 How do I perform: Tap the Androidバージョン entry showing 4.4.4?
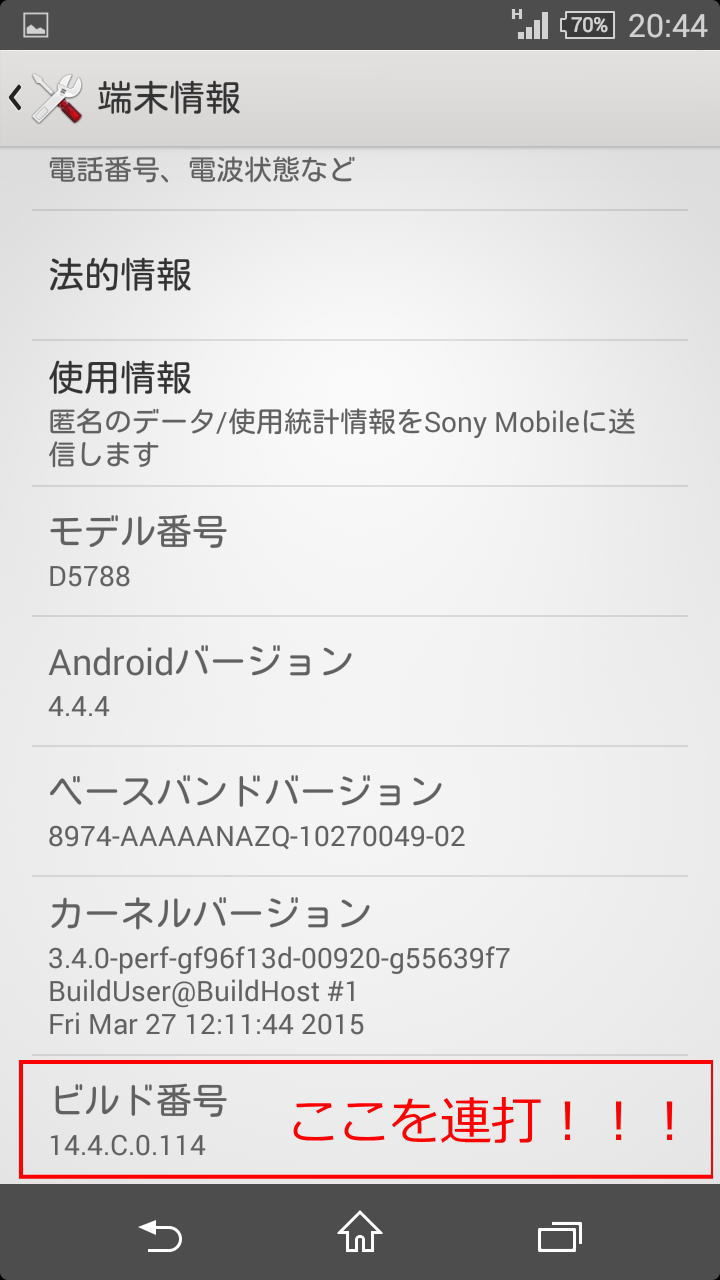(360, 680)
